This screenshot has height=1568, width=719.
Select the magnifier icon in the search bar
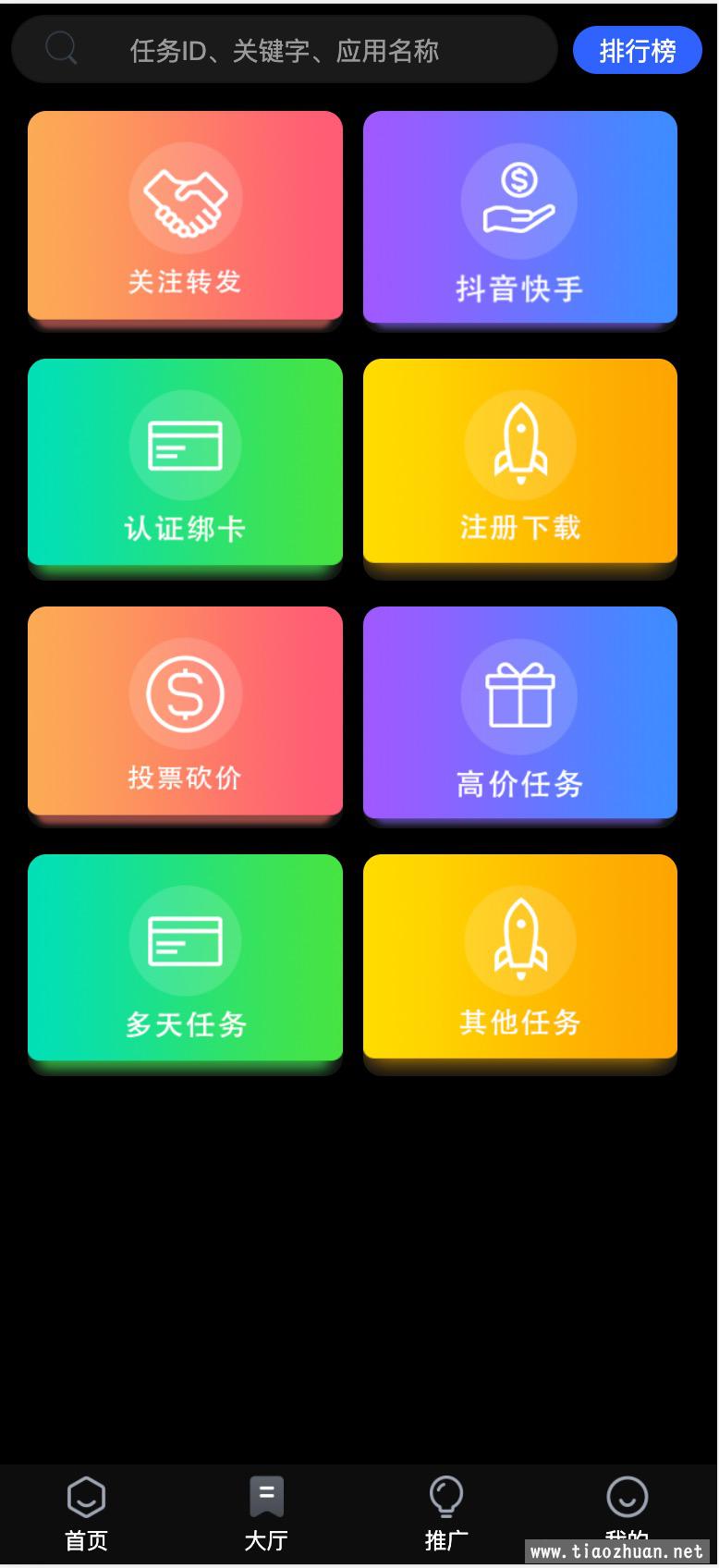pyautogui.click(x=61, y=49)
